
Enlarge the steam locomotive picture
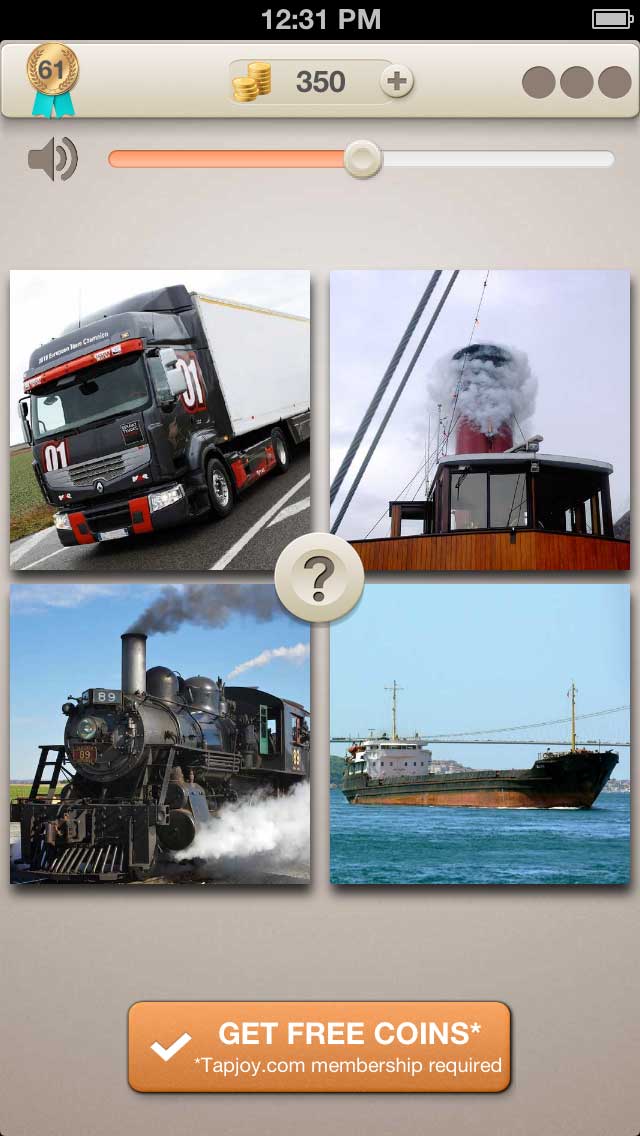pos(160,734)
